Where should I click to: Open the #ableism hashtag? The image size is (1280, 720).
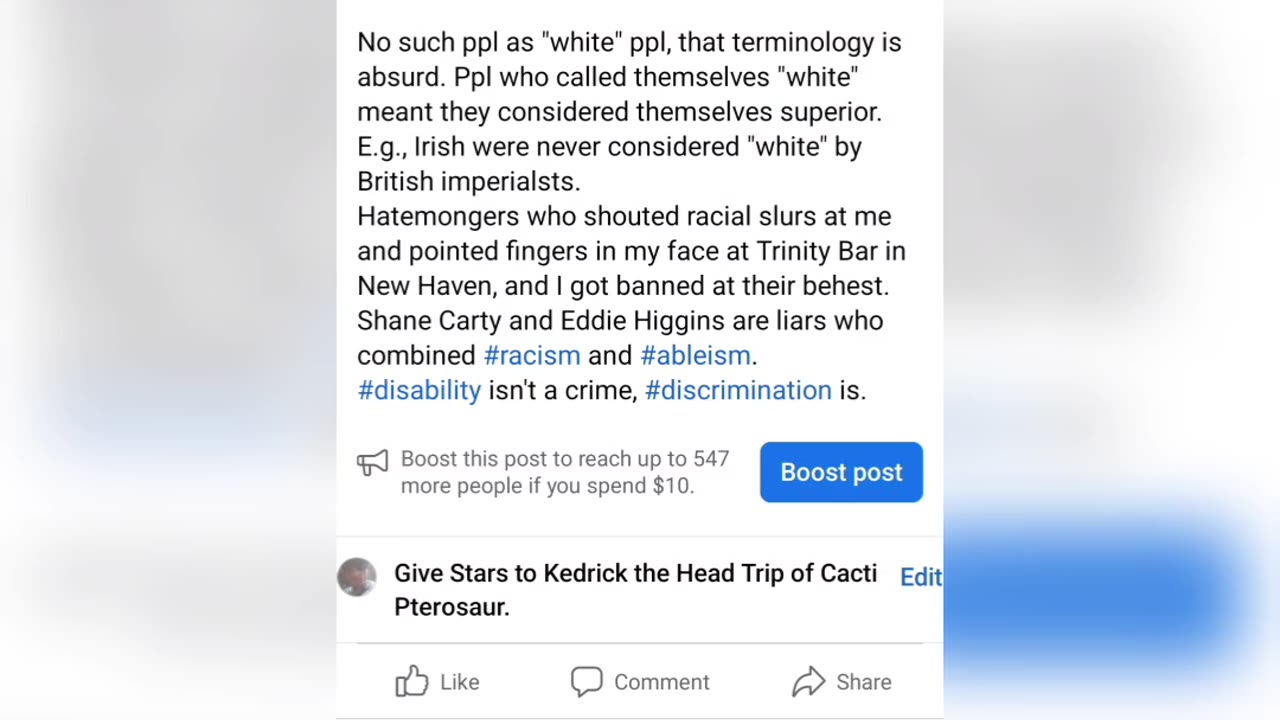(x=695, y=356)
